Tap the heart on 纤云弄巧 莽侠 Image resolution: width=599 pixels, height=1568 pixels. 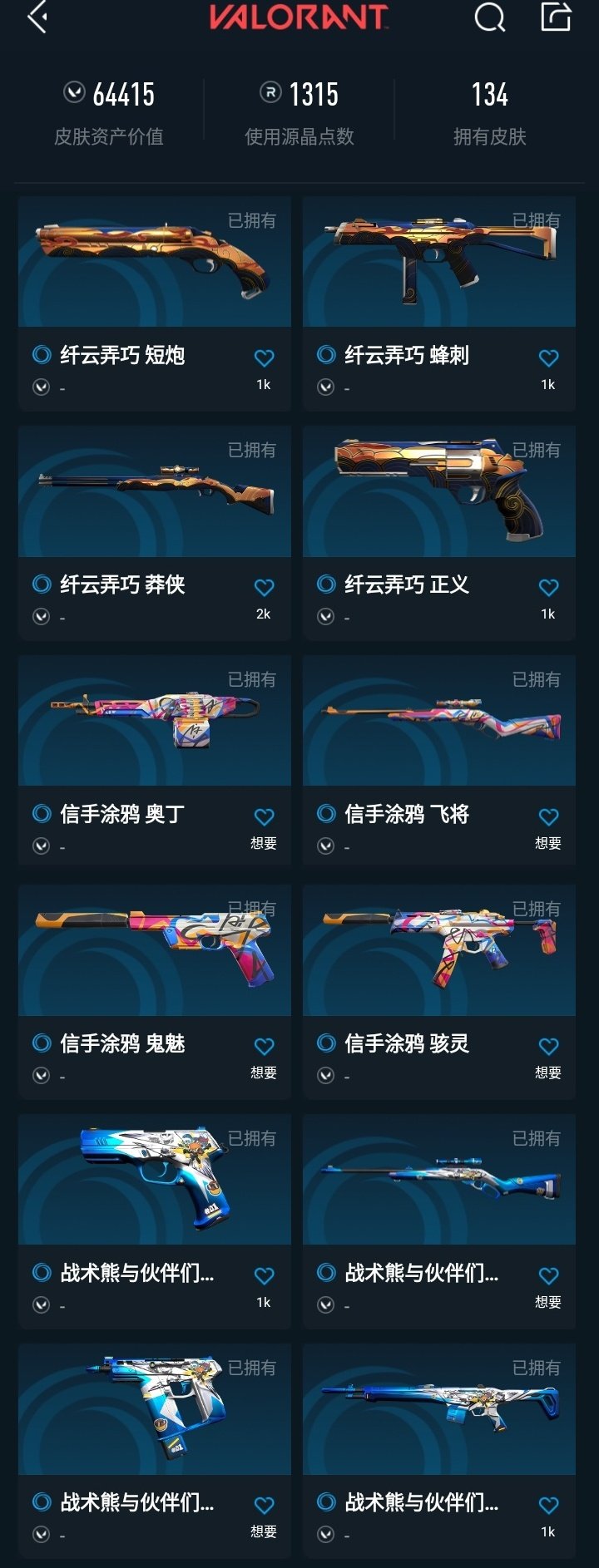coord(264,588)
